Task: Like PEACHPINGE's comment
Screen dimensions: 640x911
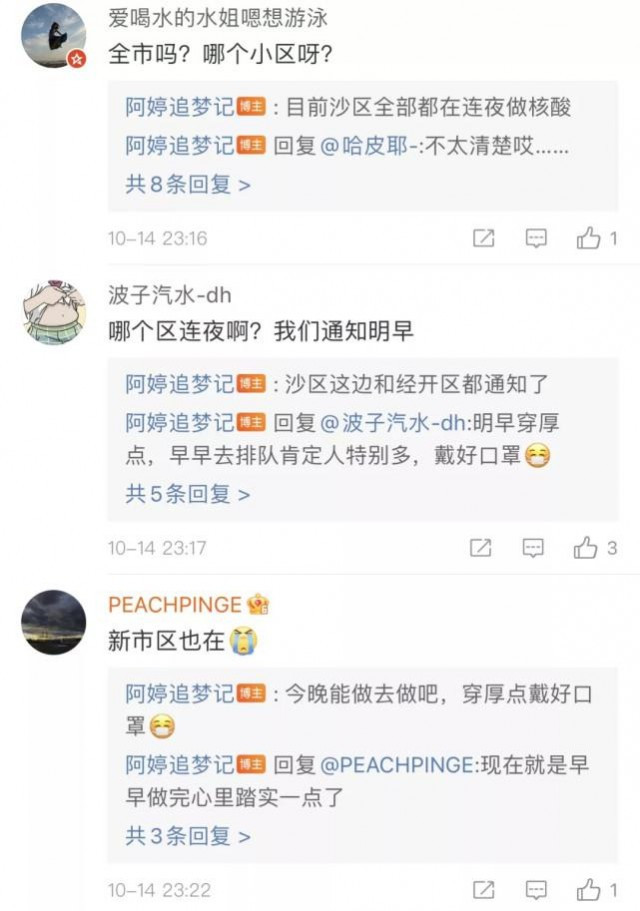Action: click(589, 889)
